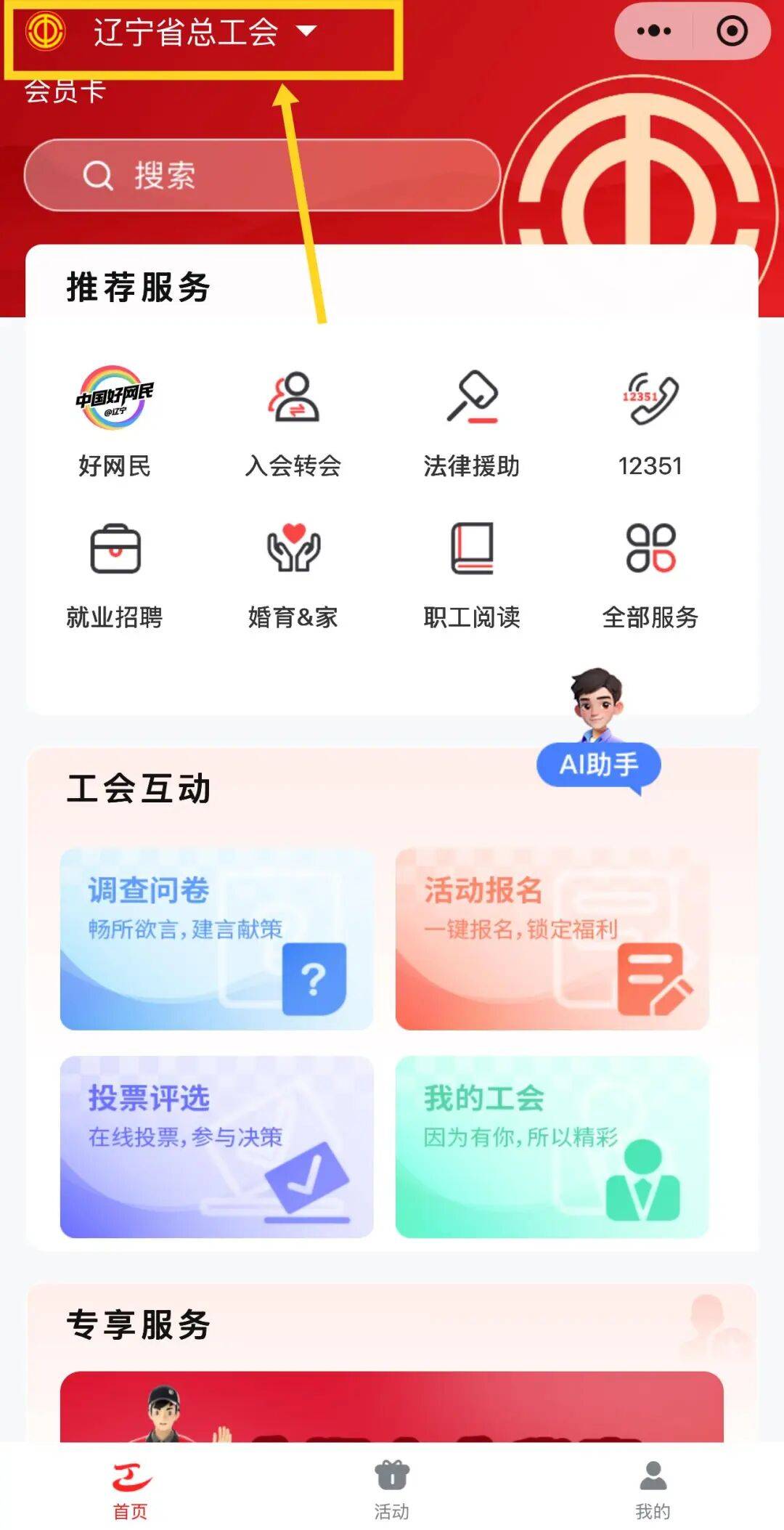Open the 12351 hotline service
Screen dimensions: 784x1530
650,421
